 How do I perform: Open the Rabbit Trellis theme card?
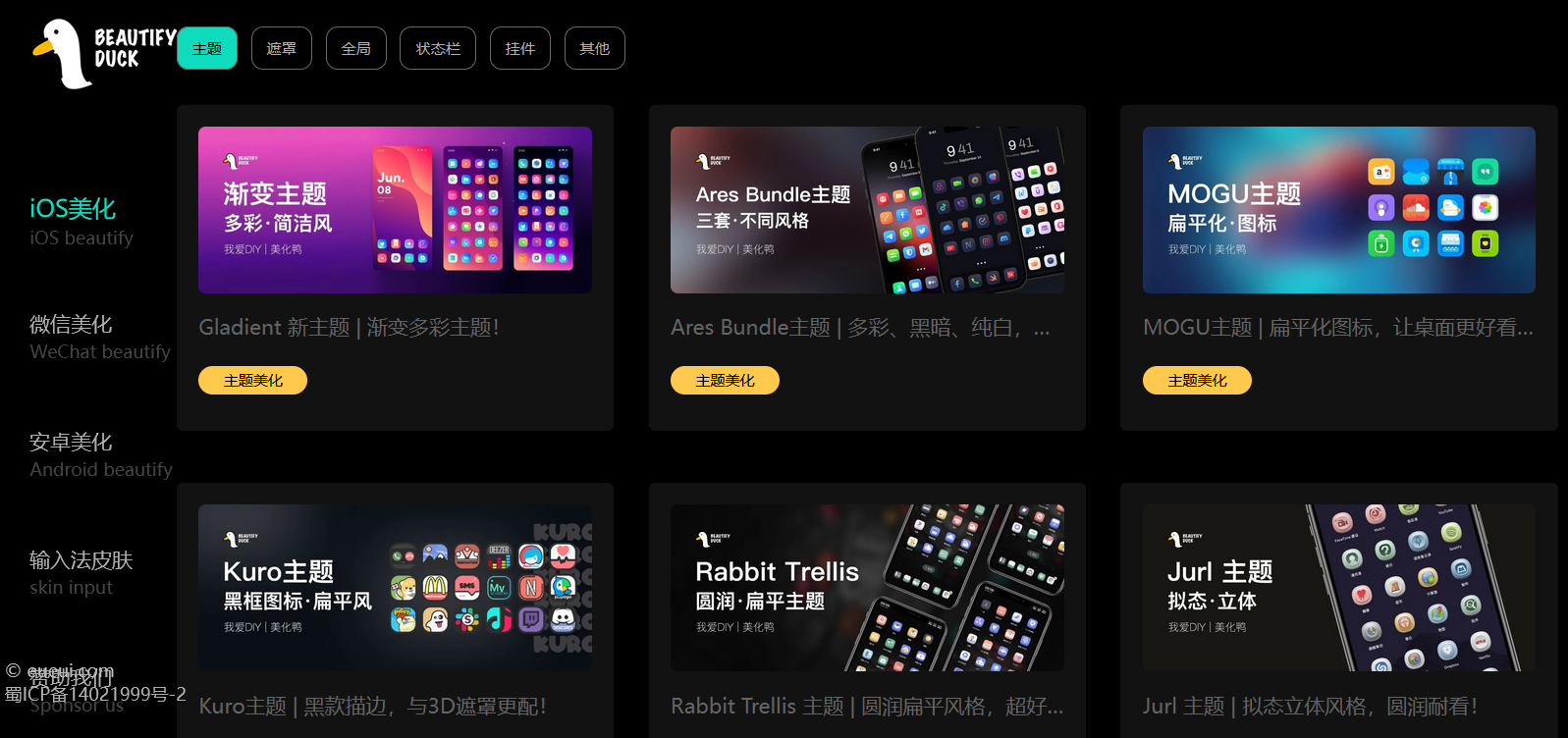point(867,587)
